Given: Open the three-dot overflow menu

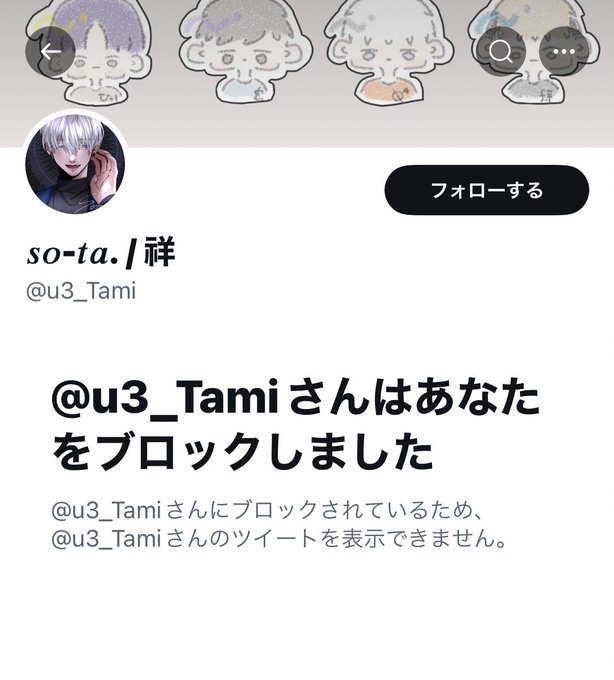Looking at the screenshot, I should click(564, 52).
